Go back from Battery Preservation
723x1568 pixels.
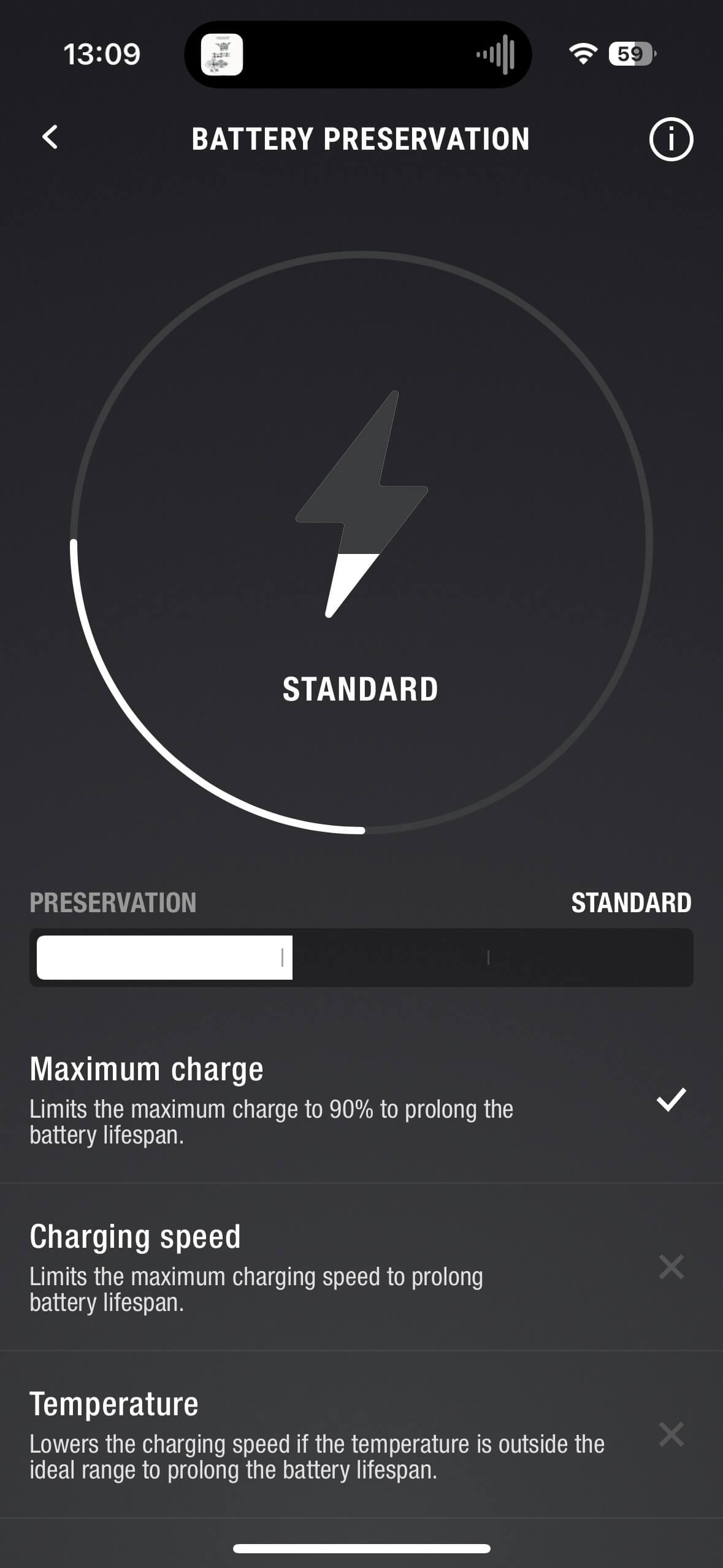click(50, 137)
